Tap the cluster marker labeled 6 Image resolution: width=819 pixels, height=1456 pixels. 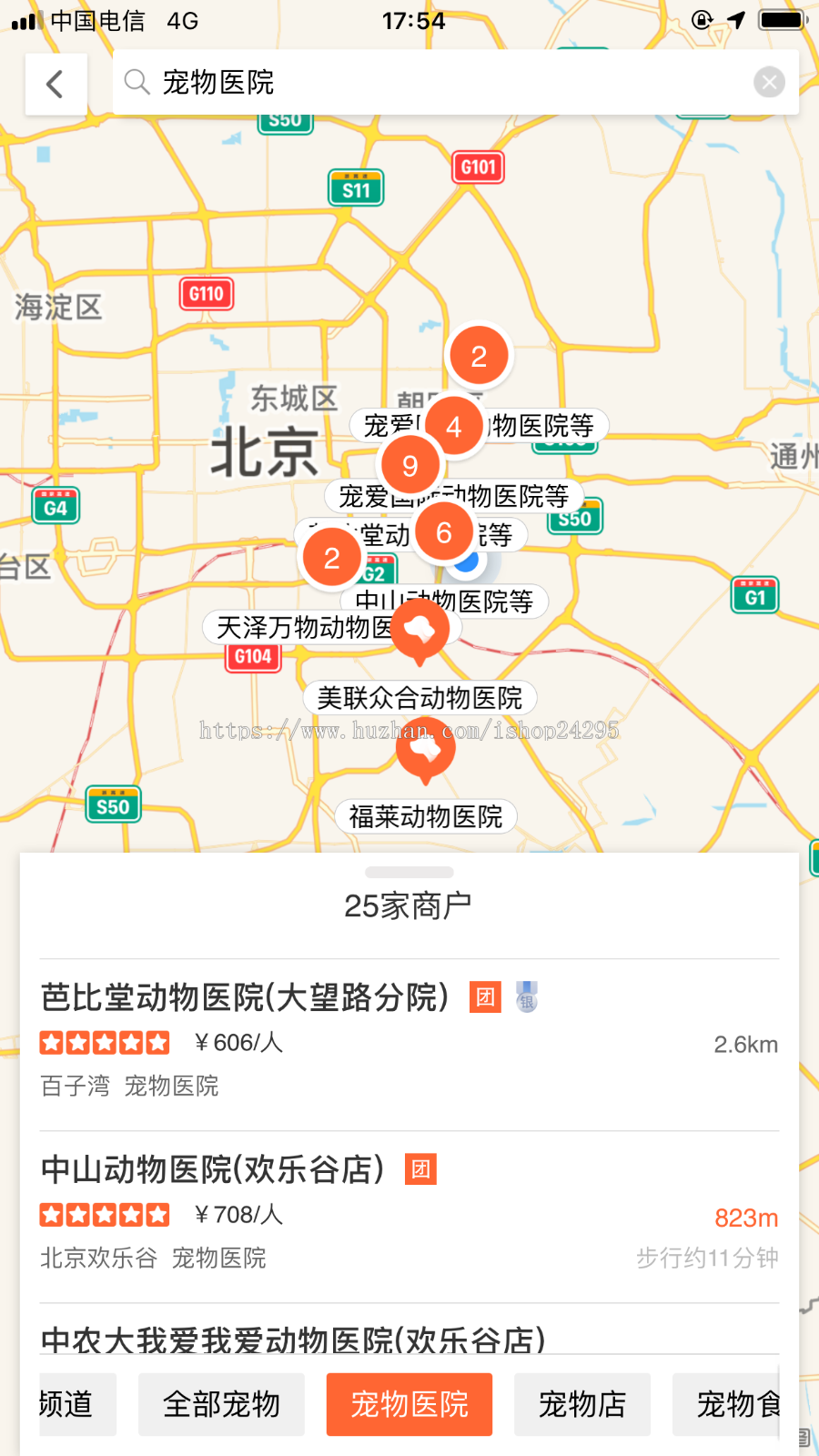[x=444, y=532]
